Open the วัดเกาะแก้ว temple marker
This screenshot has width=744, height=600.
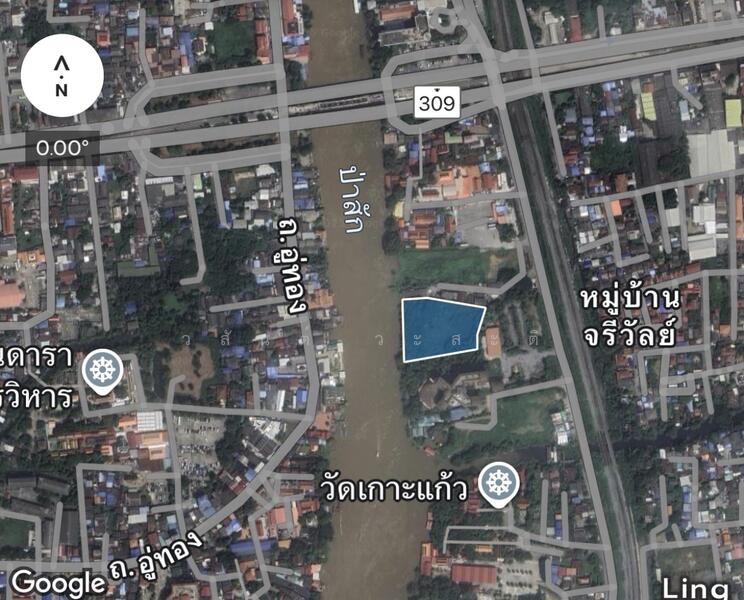pyautogui.click(x=497, y=485)
